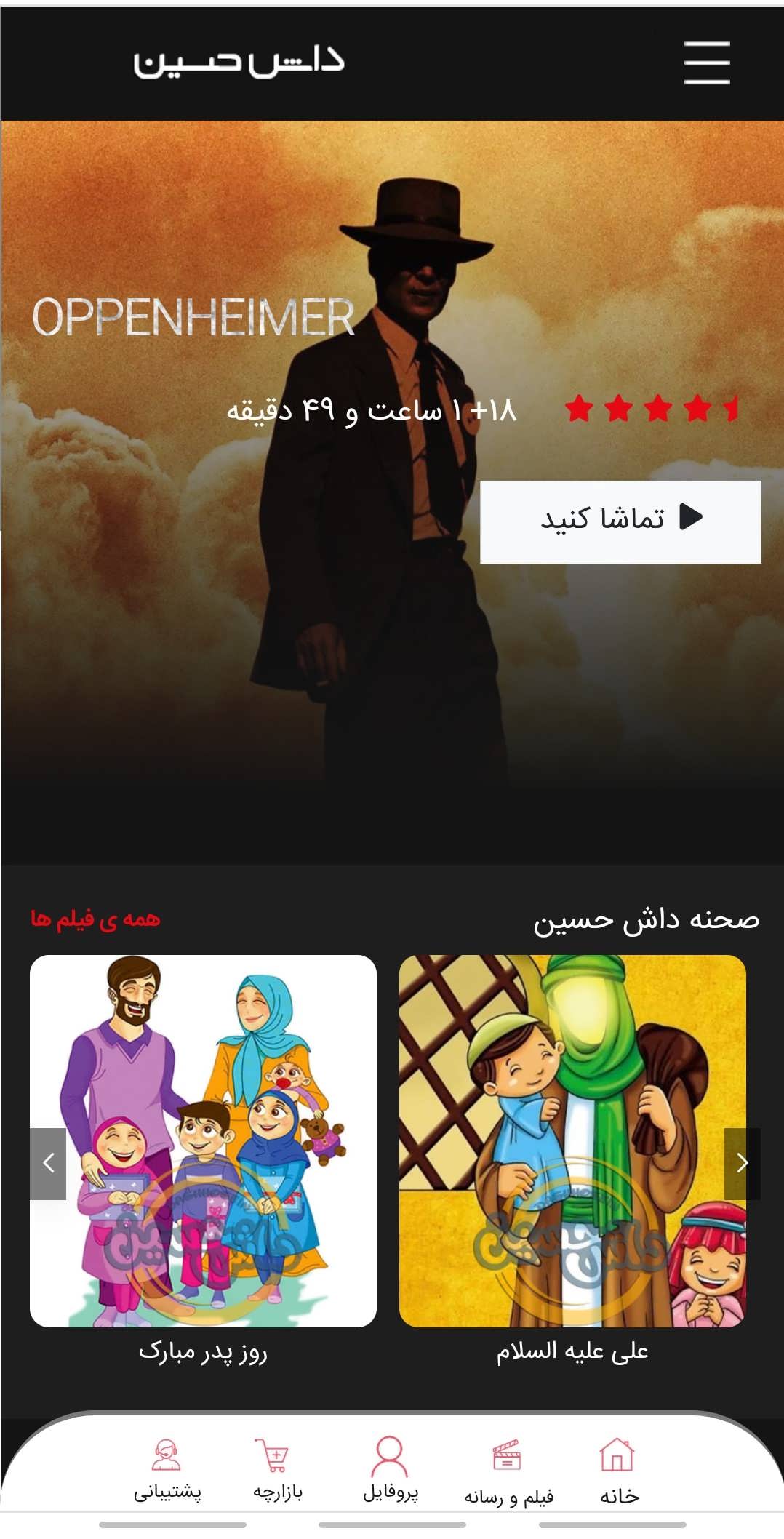
Task: Tap the تماشا کنید play button
Action: [x=620, y=521]
